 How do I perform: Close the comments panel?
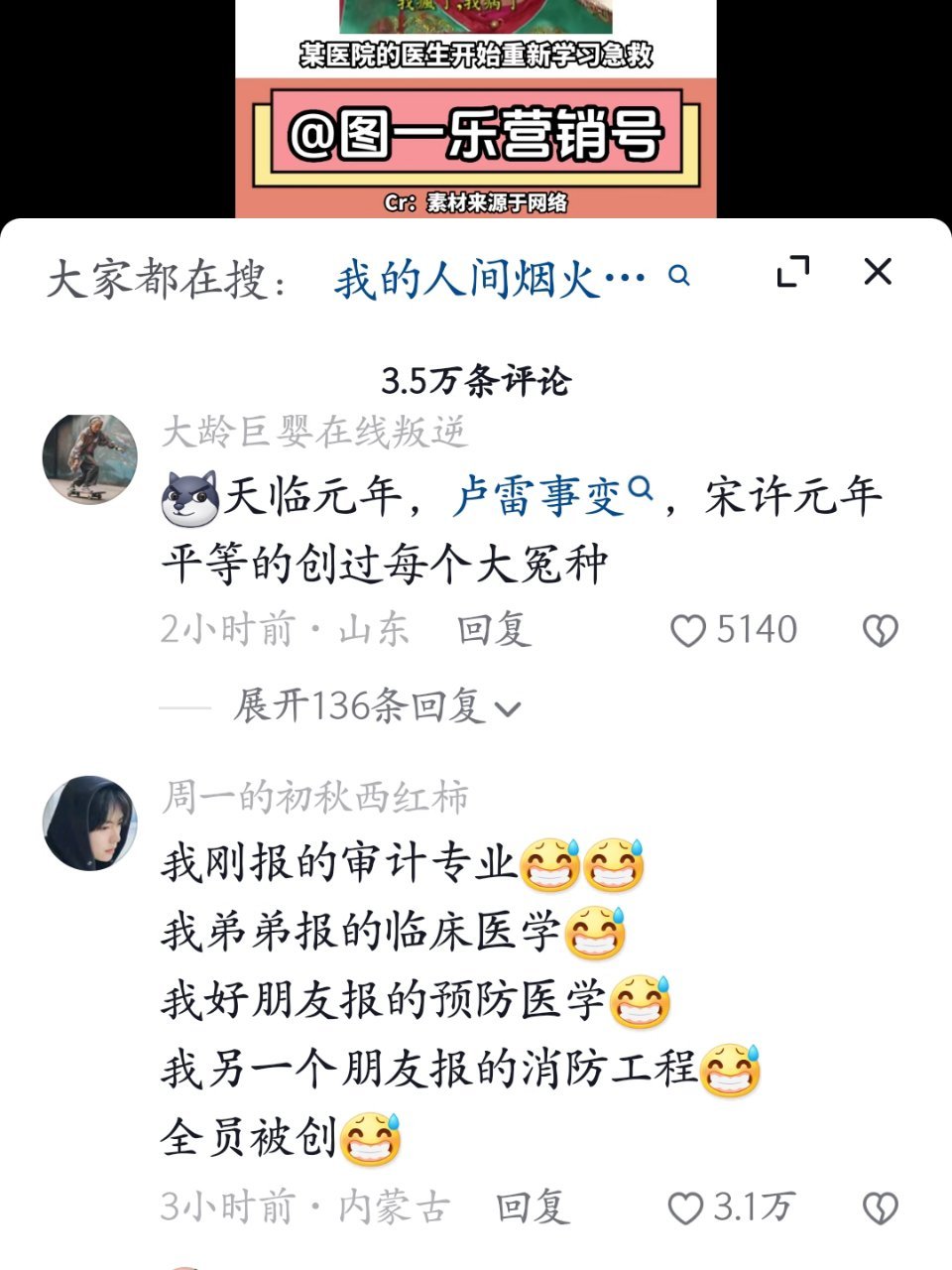click(x=878, y=272)
